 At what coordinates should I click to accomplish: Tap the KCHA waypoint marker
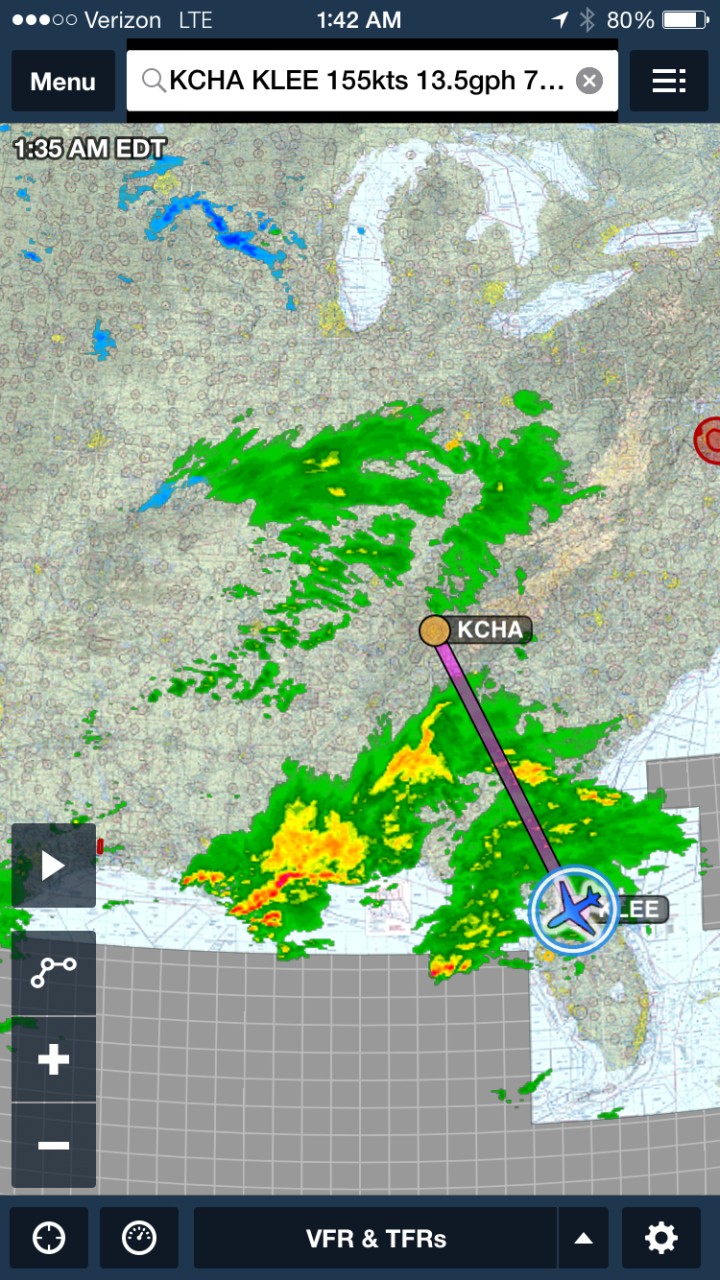pos(434,630)
